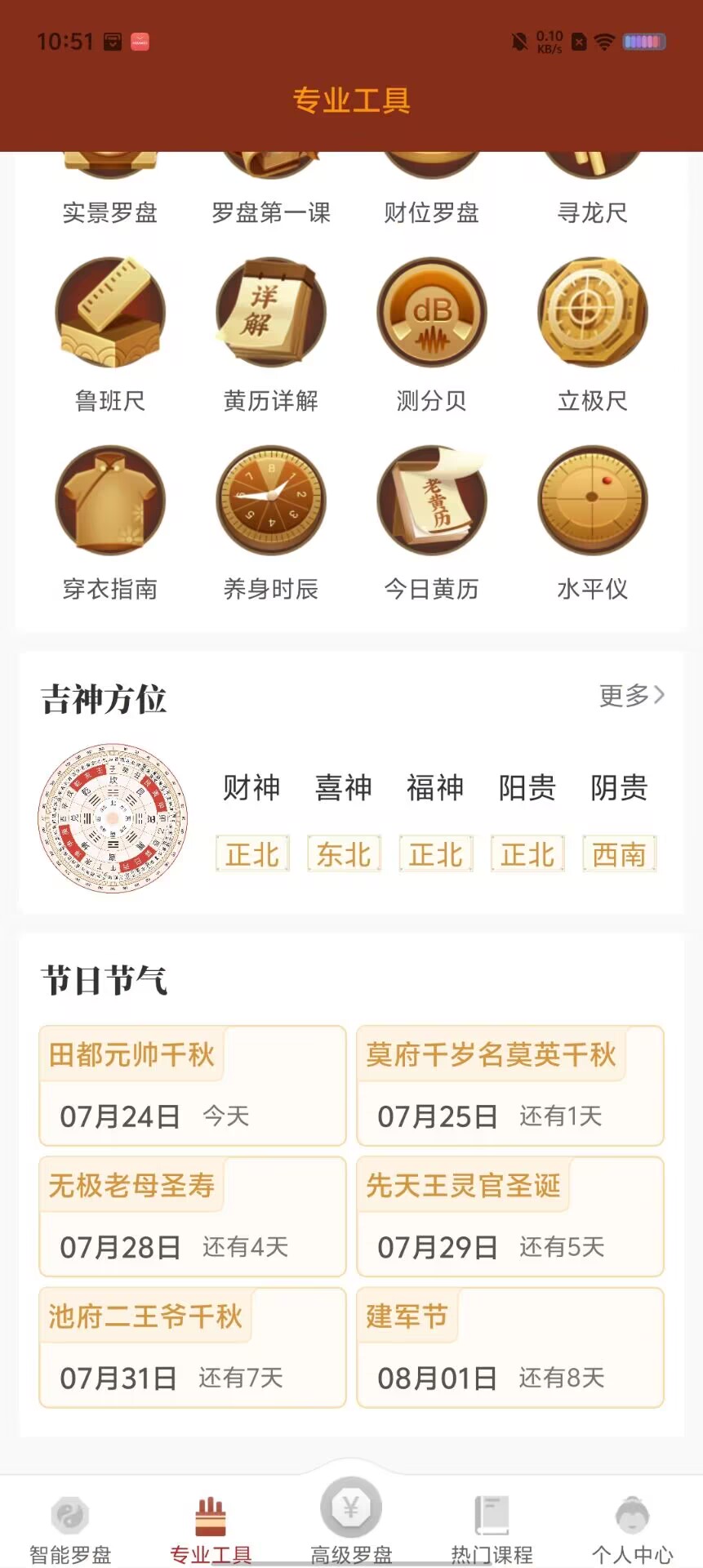
Task: Open the 莫府千岁名莫英千秋 card
Action: point(510,1086)
